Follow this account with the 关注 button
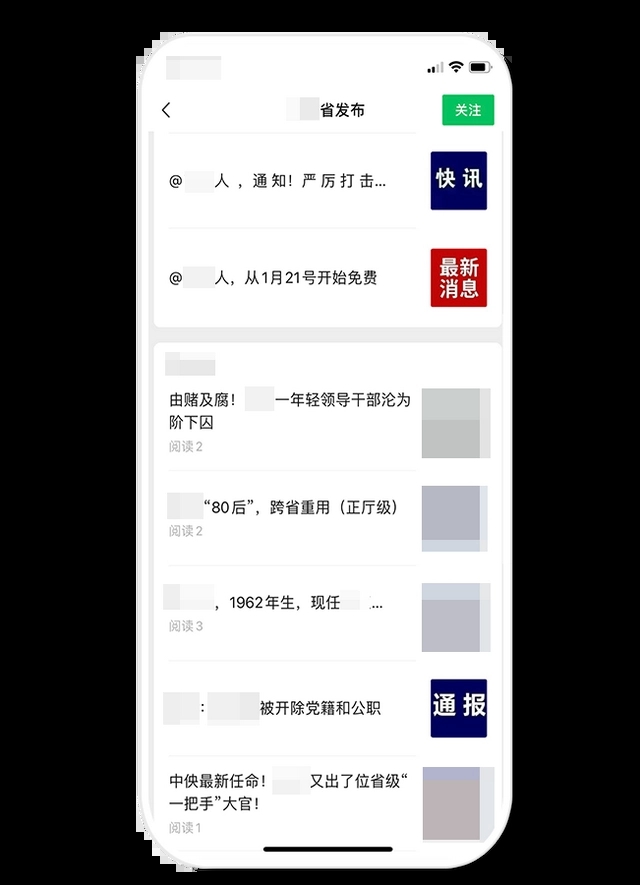640x885 pixels. click(x=467, y=110)
